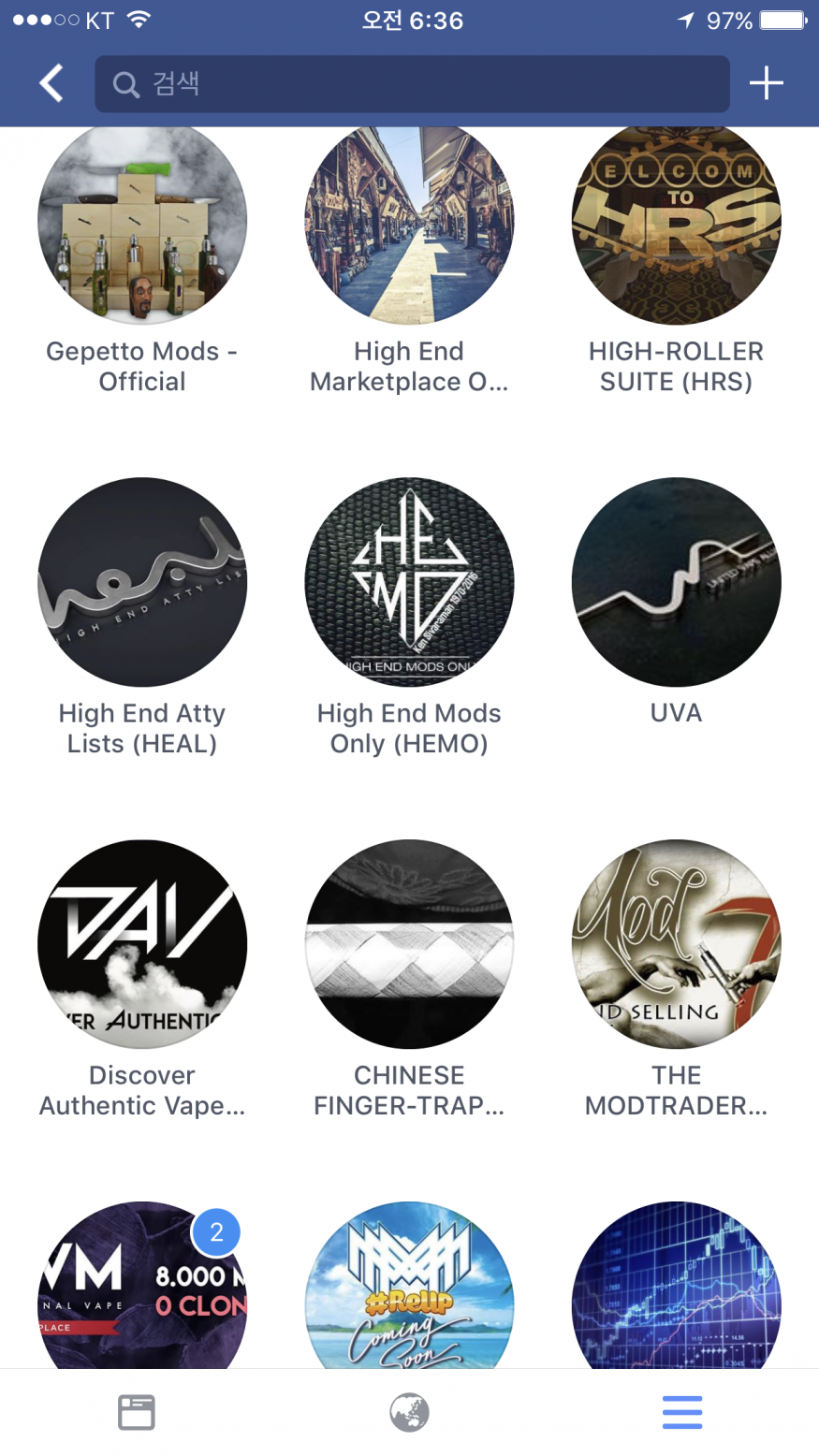This screenshot has width=819, height=1456.
Task: Tap the 검색 search field
Action: pyautogui.click(x=412, y=83)
